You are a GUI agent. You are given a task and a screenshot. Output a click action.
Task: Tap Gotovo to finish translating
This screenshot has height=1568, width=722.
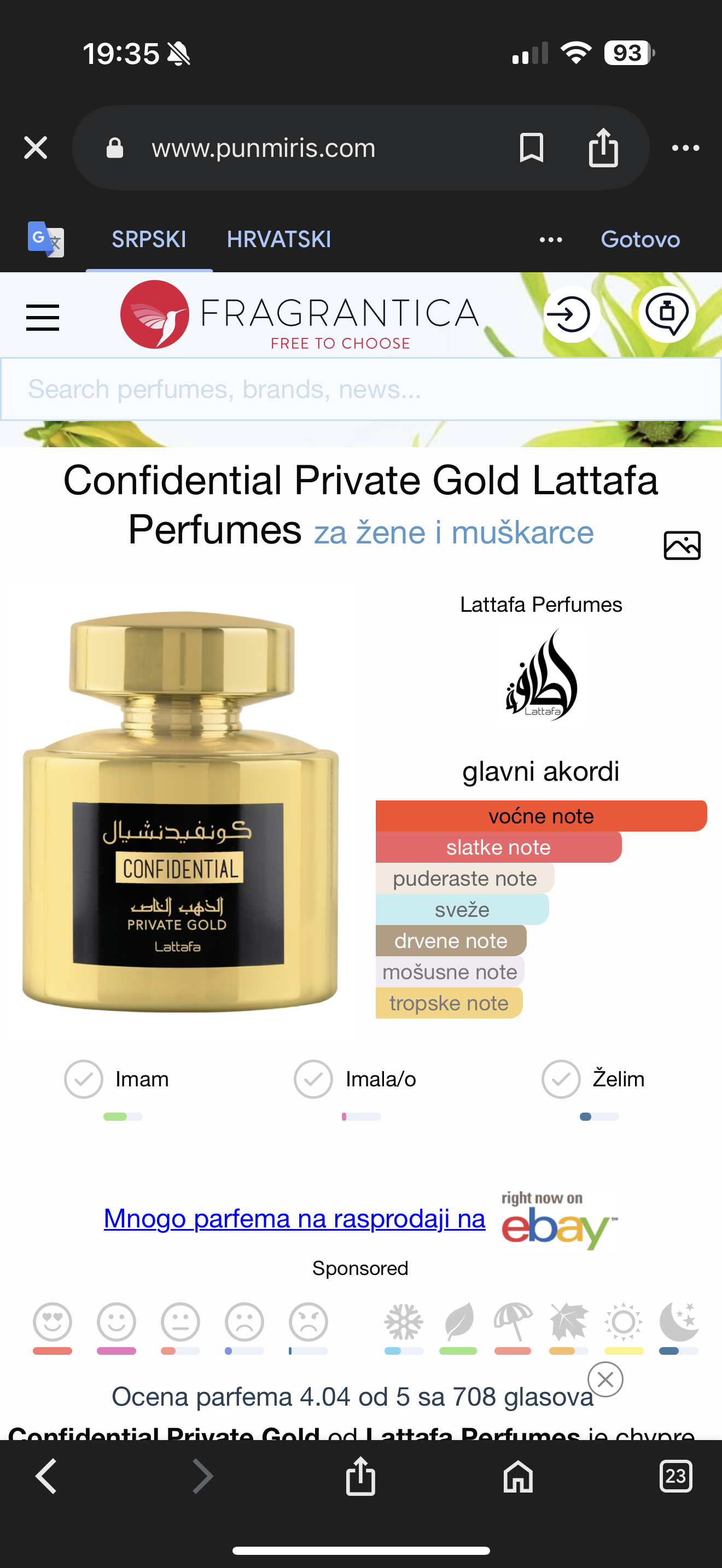click(x=640, y=239)
